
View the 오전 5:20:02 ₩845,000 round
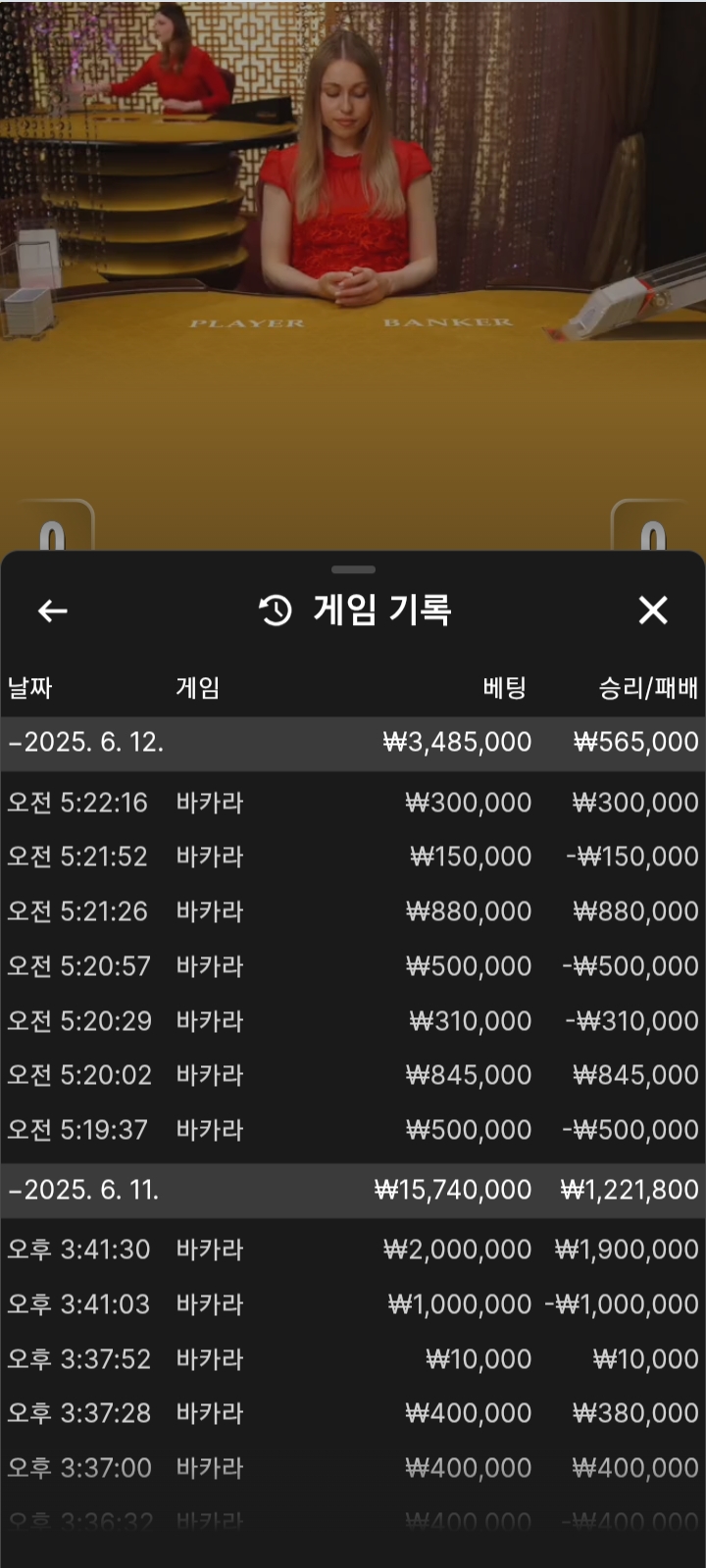pyautogui.click(x=353, y=1075)
